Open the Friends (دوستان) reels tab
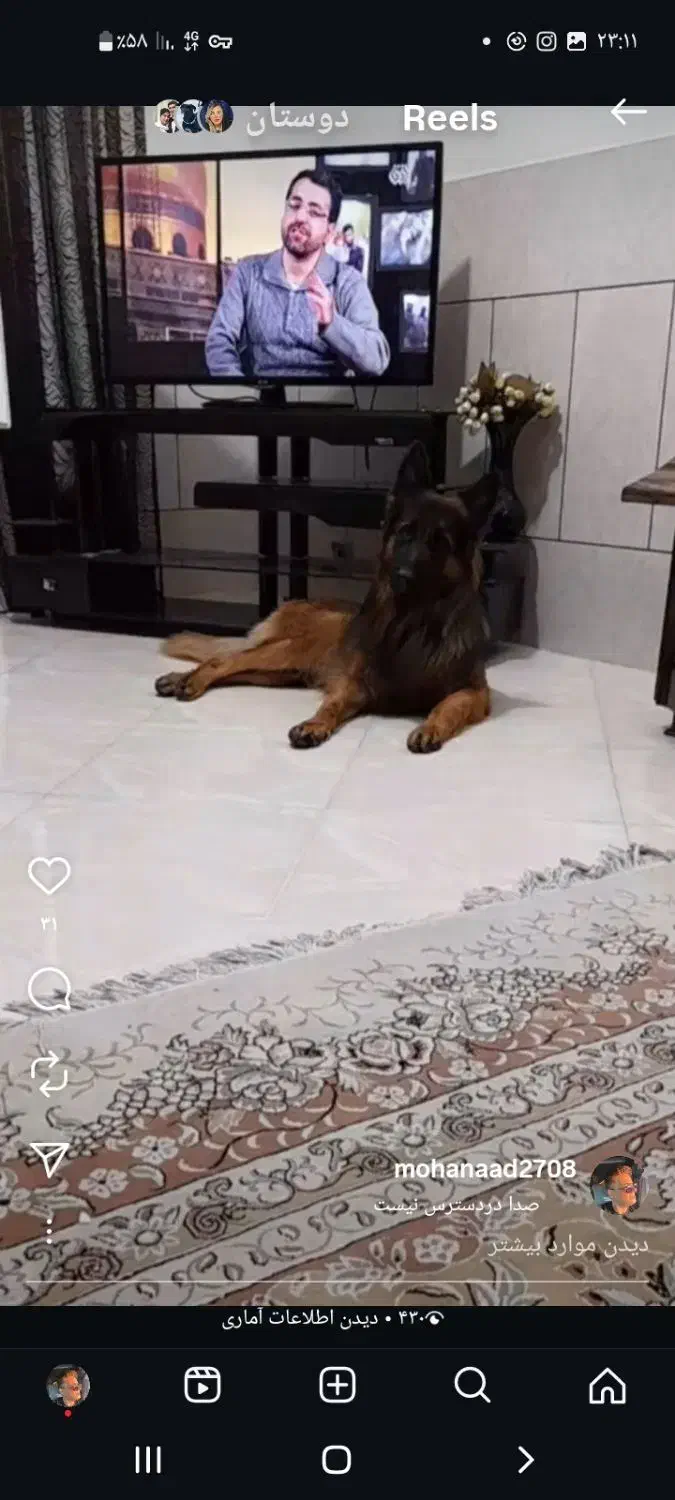675x1500 pixels. pos(296,118)
